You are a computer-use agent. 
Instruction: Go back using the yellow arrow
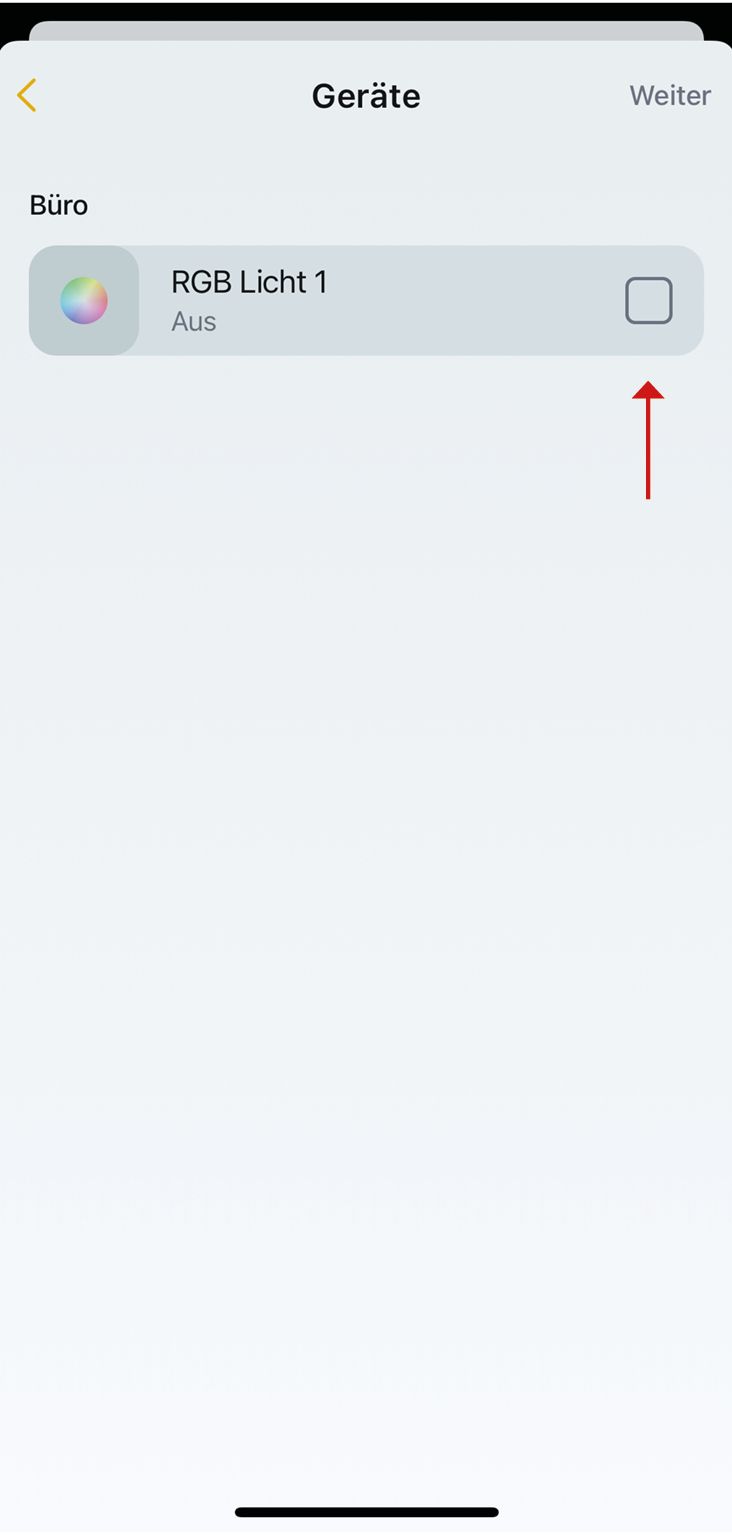point(27,96)
